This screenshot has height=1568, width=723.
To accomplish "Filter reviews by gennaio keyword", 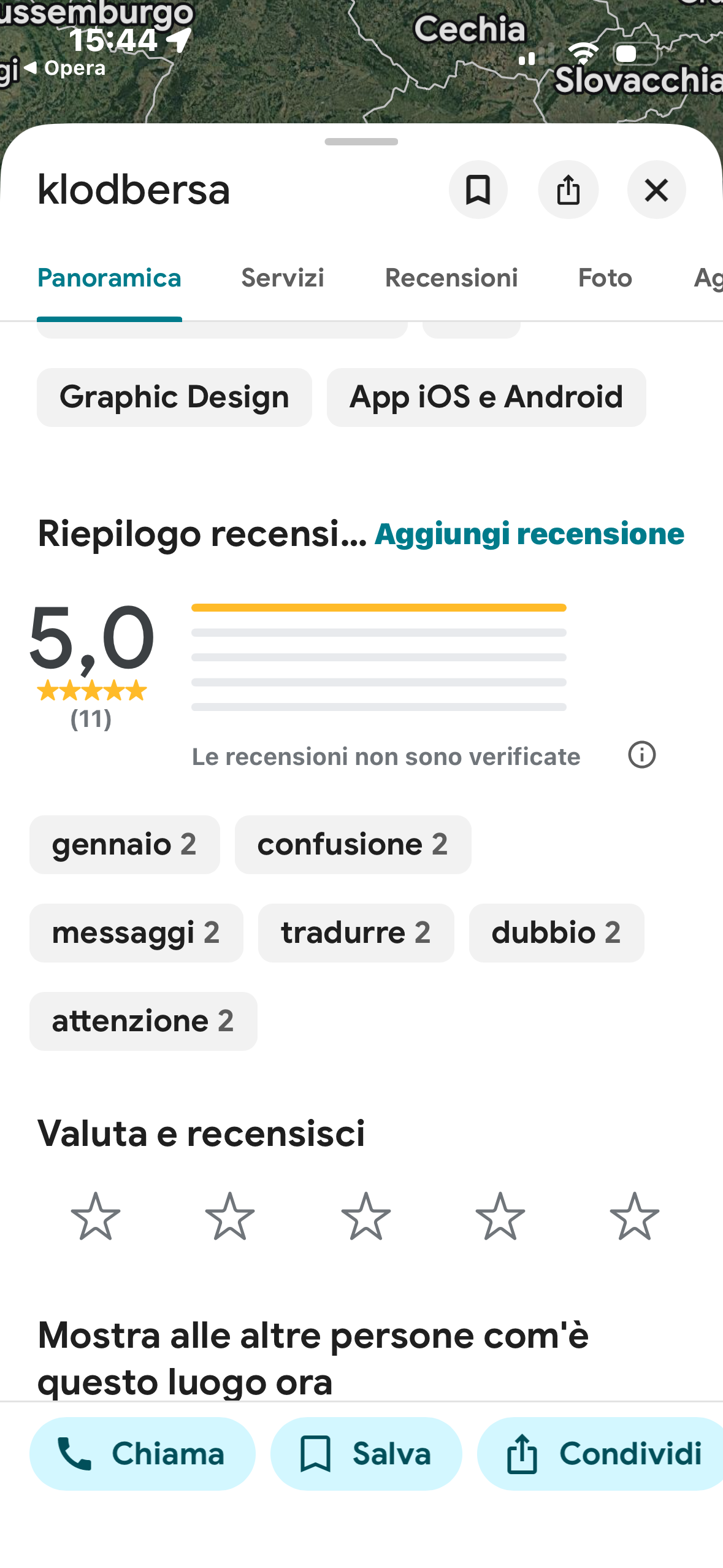I will pos(124,844).
